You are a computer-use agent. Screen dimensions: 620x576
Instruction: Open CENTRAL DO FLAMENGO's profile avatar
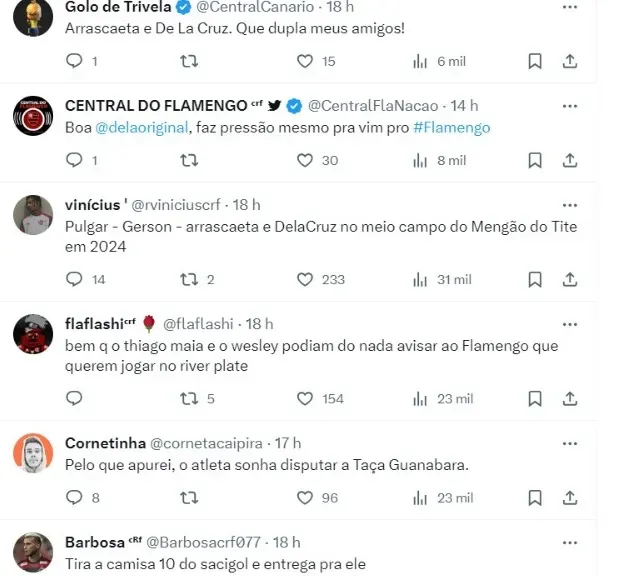[33, 116]
